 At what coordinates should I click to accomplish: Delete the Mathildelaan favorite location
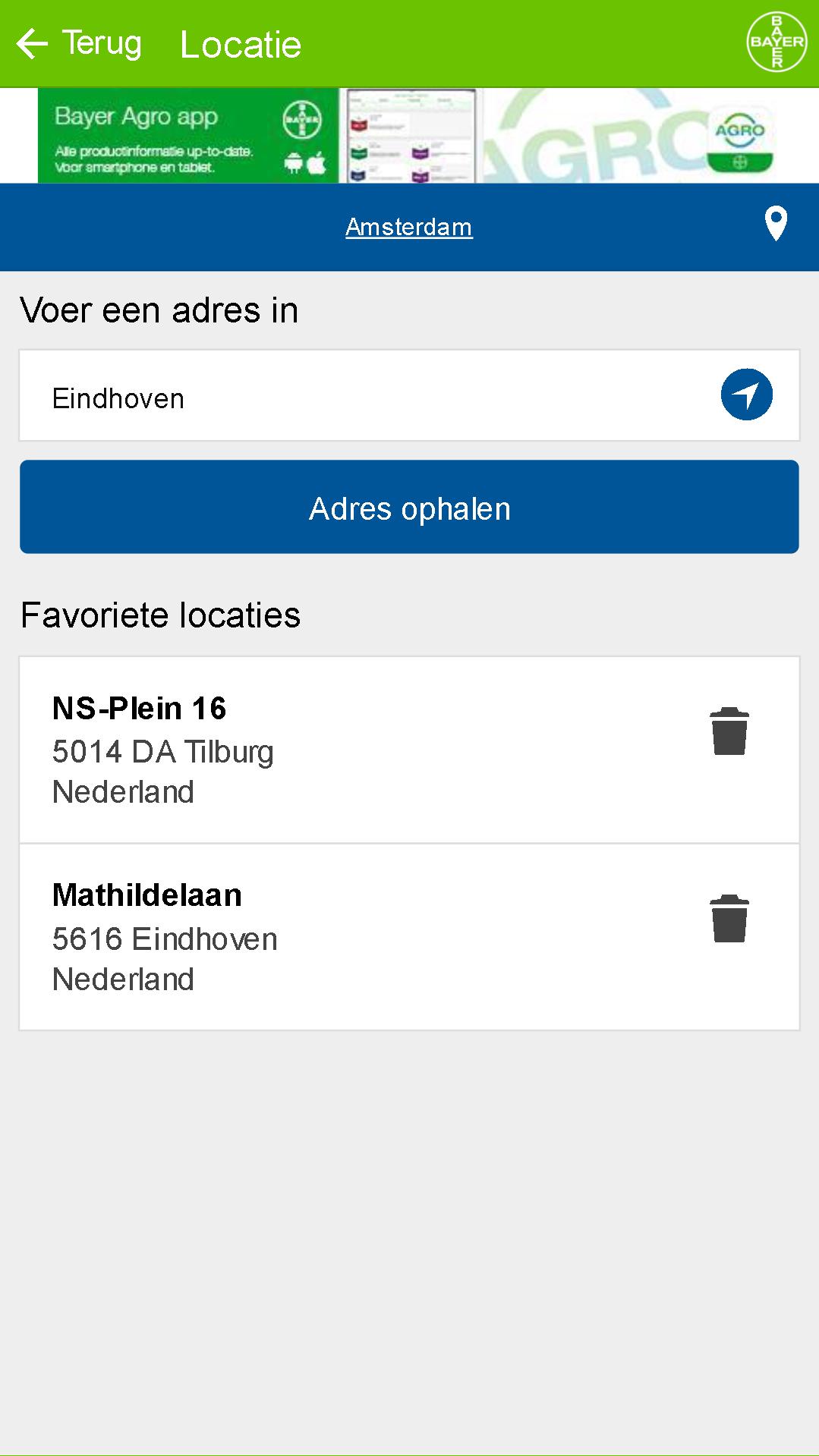coord(729,919)
